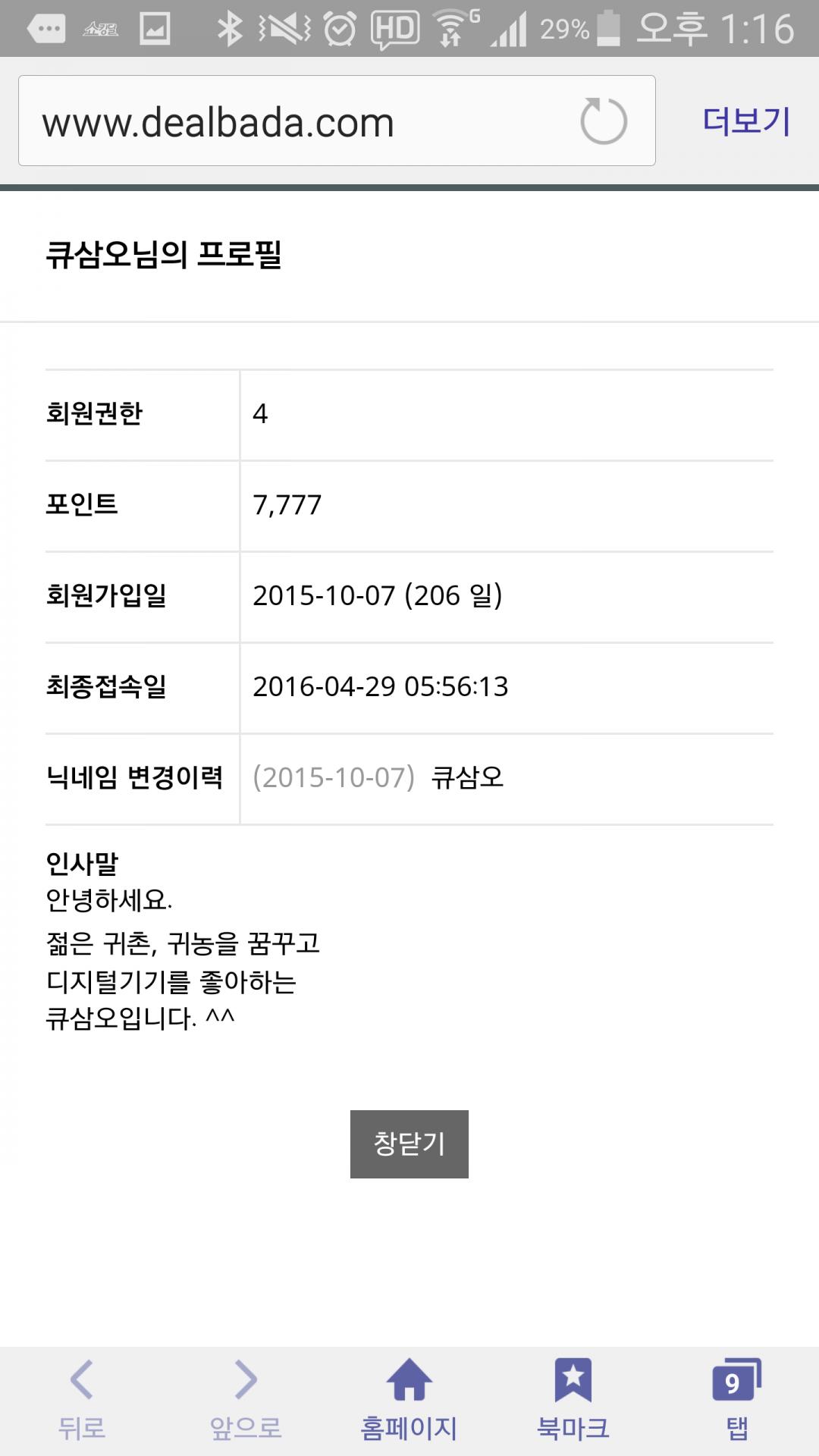This screenshot has height=1456, width=819.
Task: Reload the page with refresh icon
Action: click(603, 121)
